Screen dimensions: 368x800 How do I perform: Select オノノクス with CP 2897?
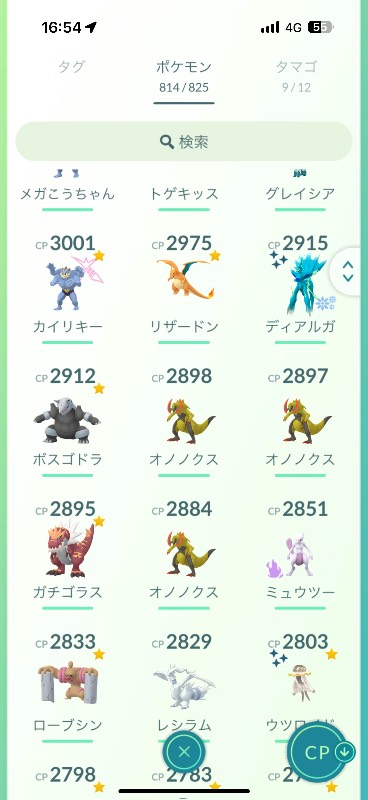(x=300, y=420)
